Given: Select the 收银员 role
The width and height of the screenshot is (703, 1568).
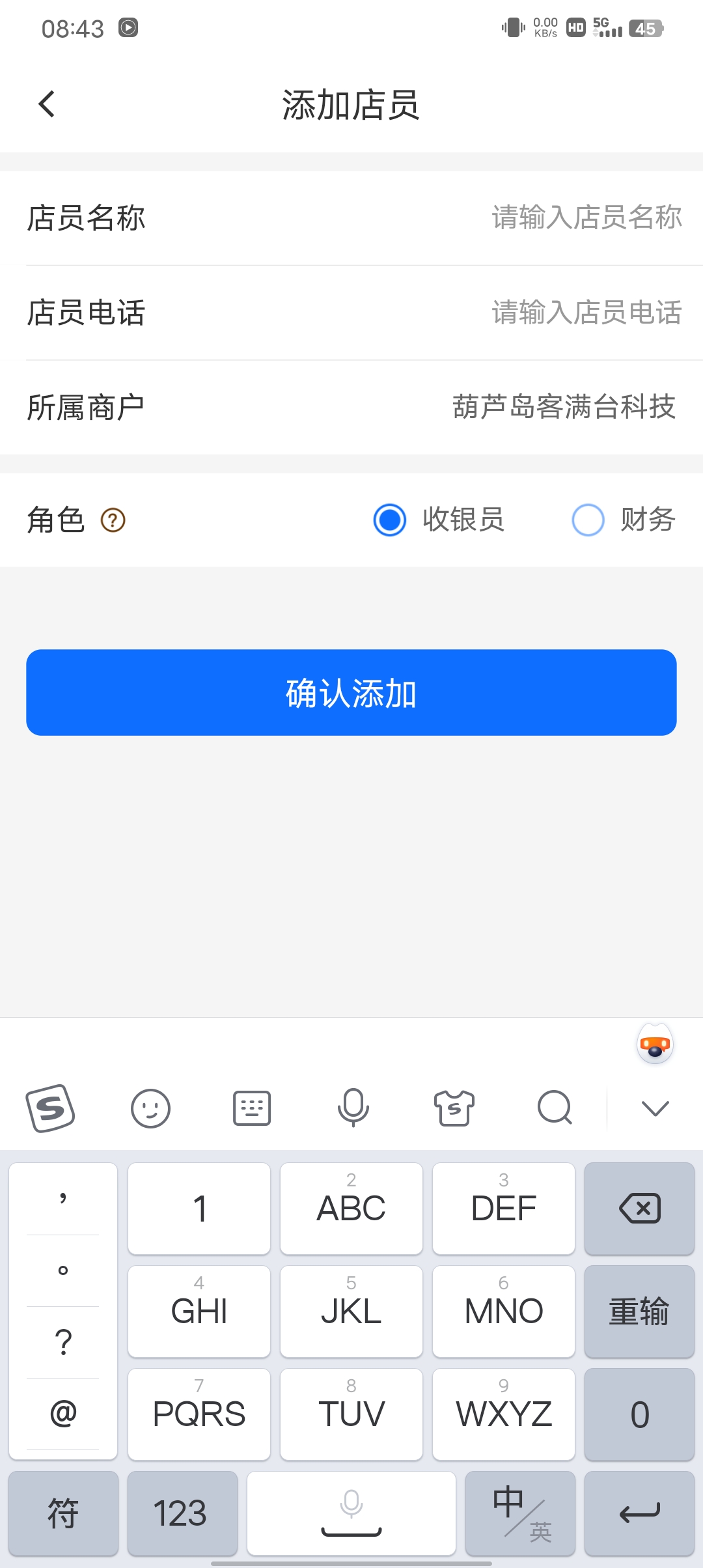Looking at the screenshot, I should tap(391, 520).
